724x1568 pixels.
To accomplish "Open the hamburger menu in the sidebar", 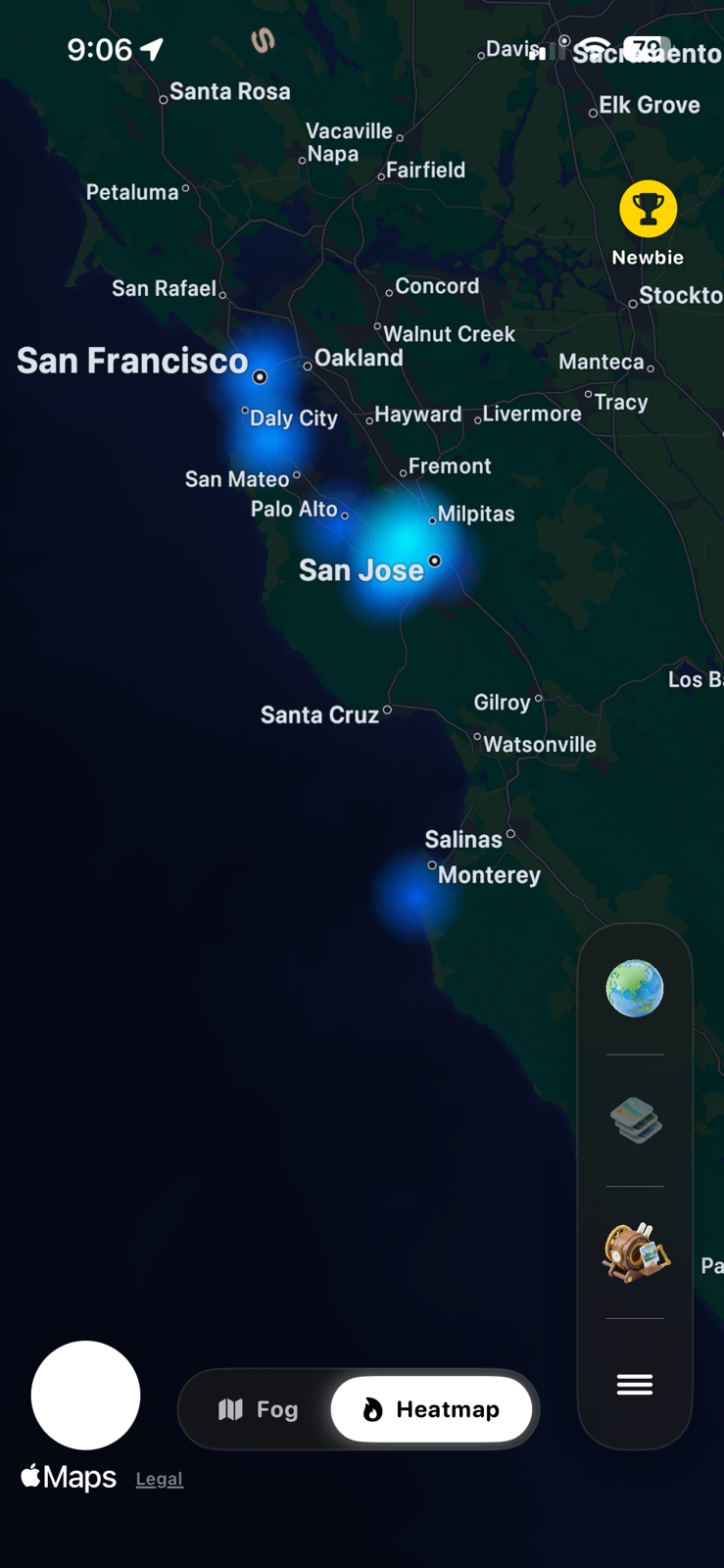I will [x=635, y=1384].
